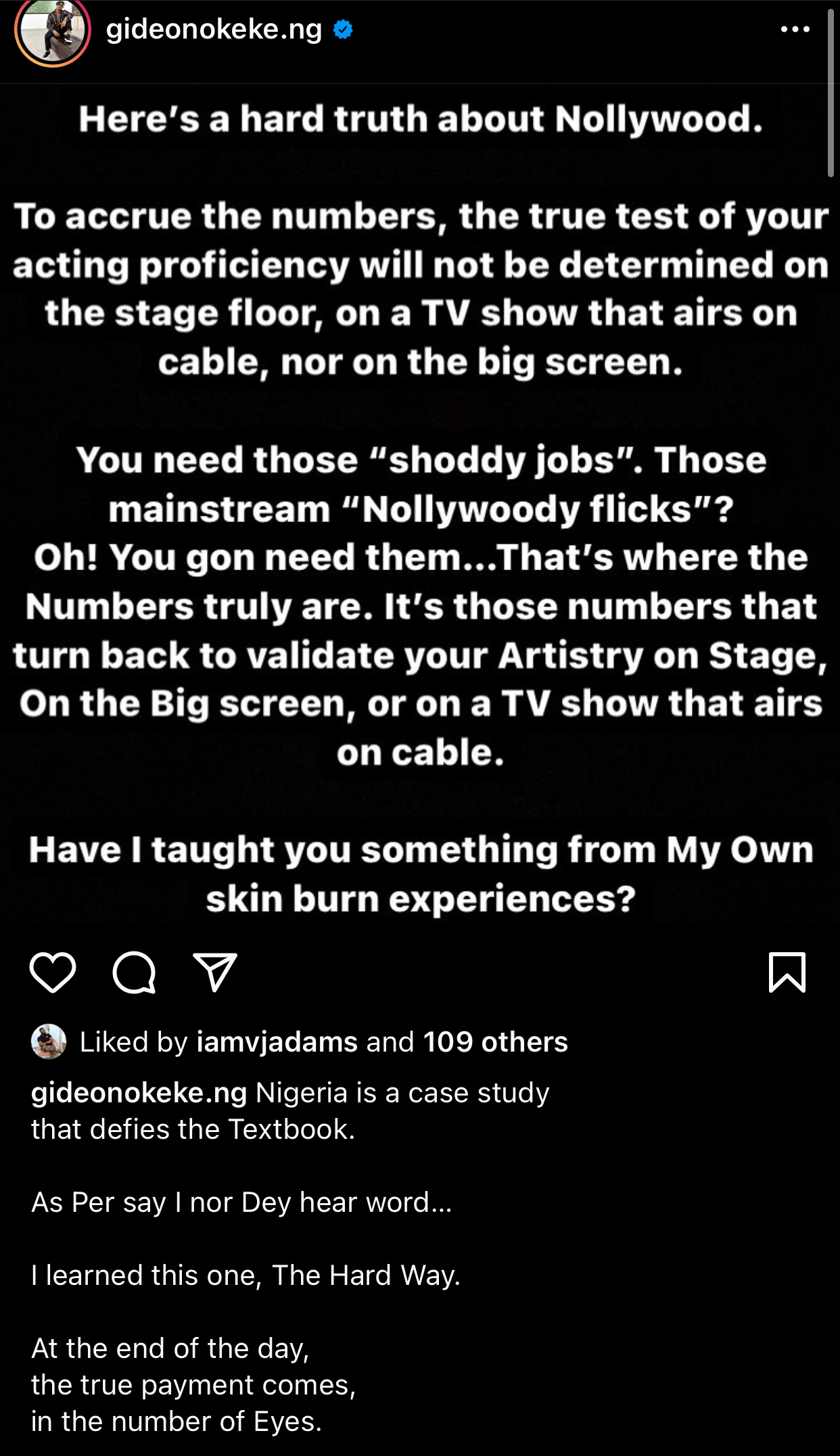Image resolution: width=840 pixels, height=1456 pixels.
Task: Open gideonokeke.ng profile picture story
Action: click(53, 30)
